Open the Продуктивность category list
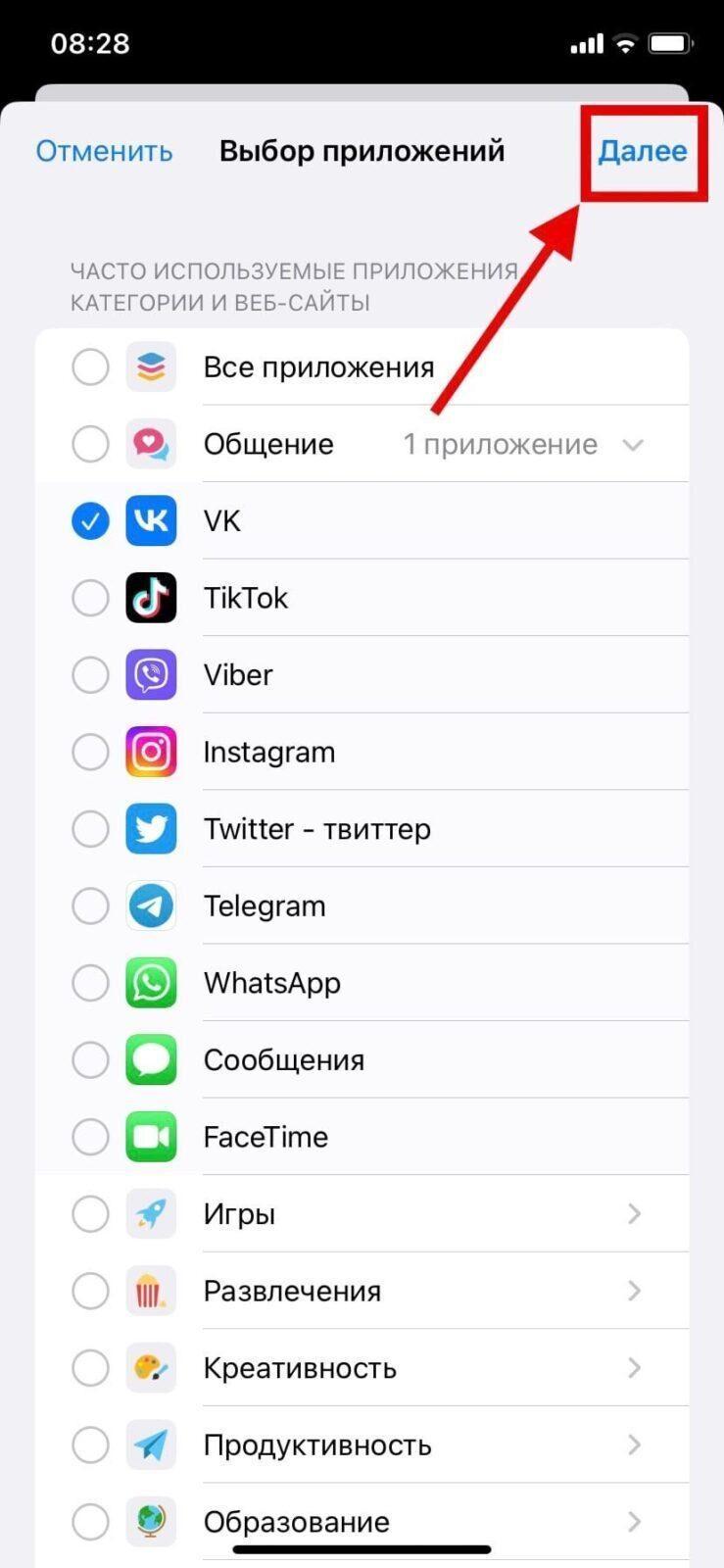724x1568 pixels. point(634,1445)
